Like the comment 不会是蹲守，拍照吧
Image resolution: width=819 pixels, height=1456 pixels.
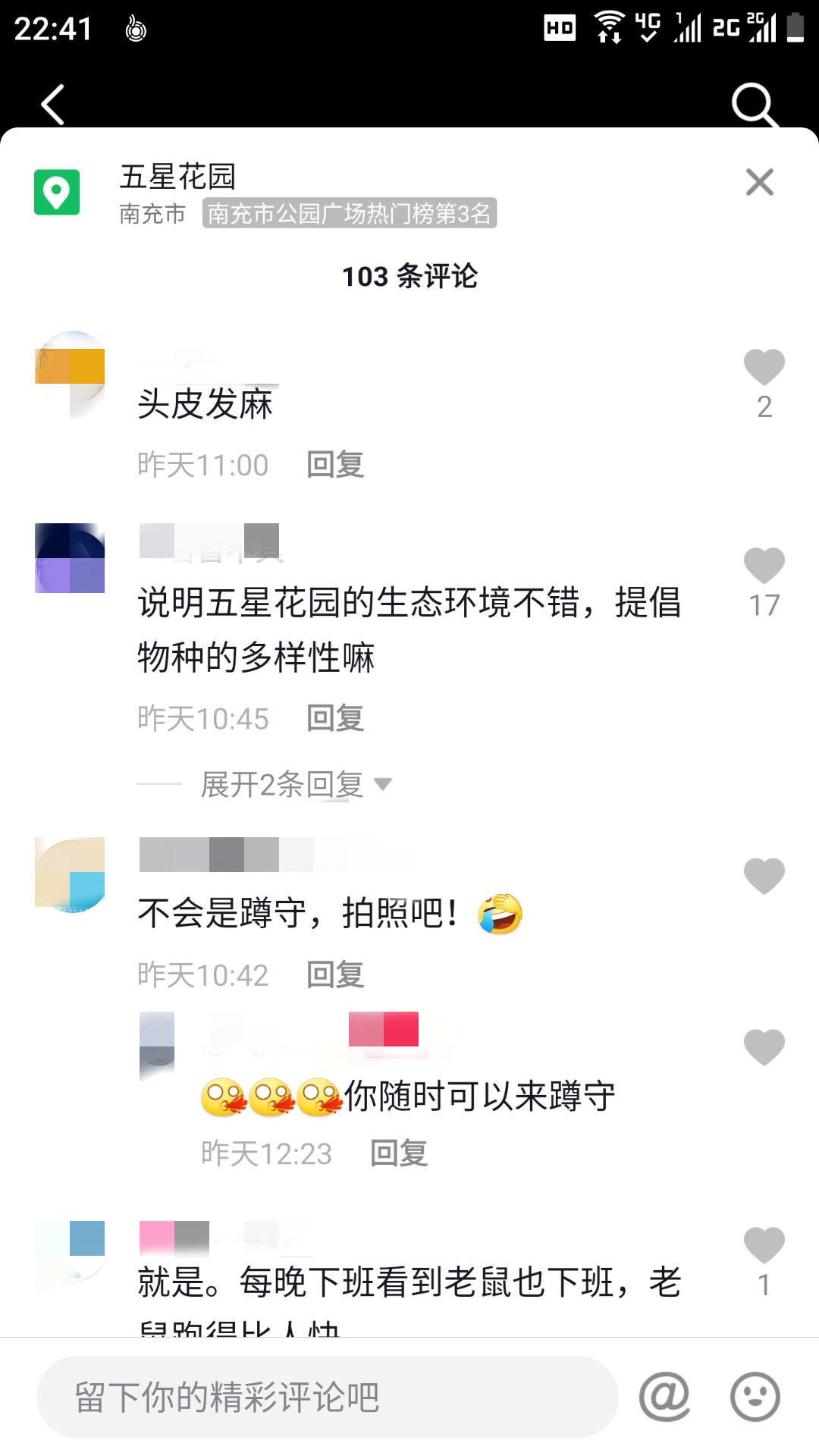click(x=764, y=877)
